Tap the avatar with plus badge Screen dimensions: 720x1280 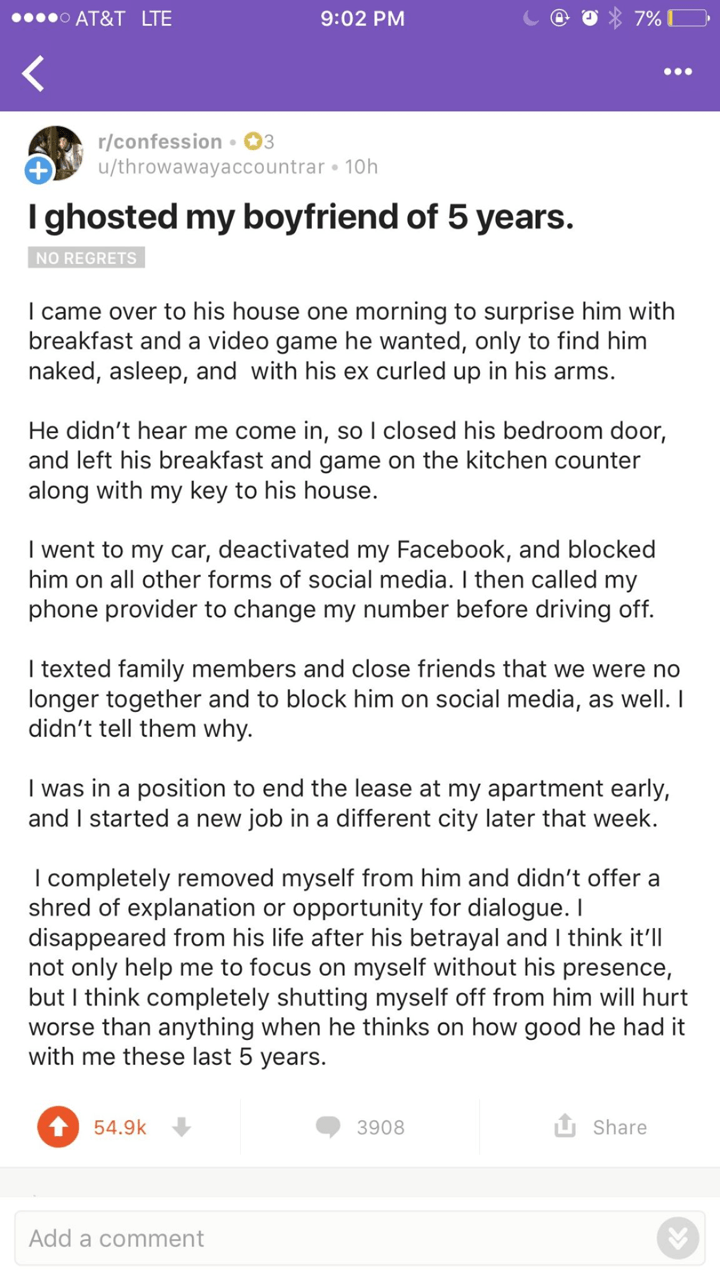pos(54,153)
